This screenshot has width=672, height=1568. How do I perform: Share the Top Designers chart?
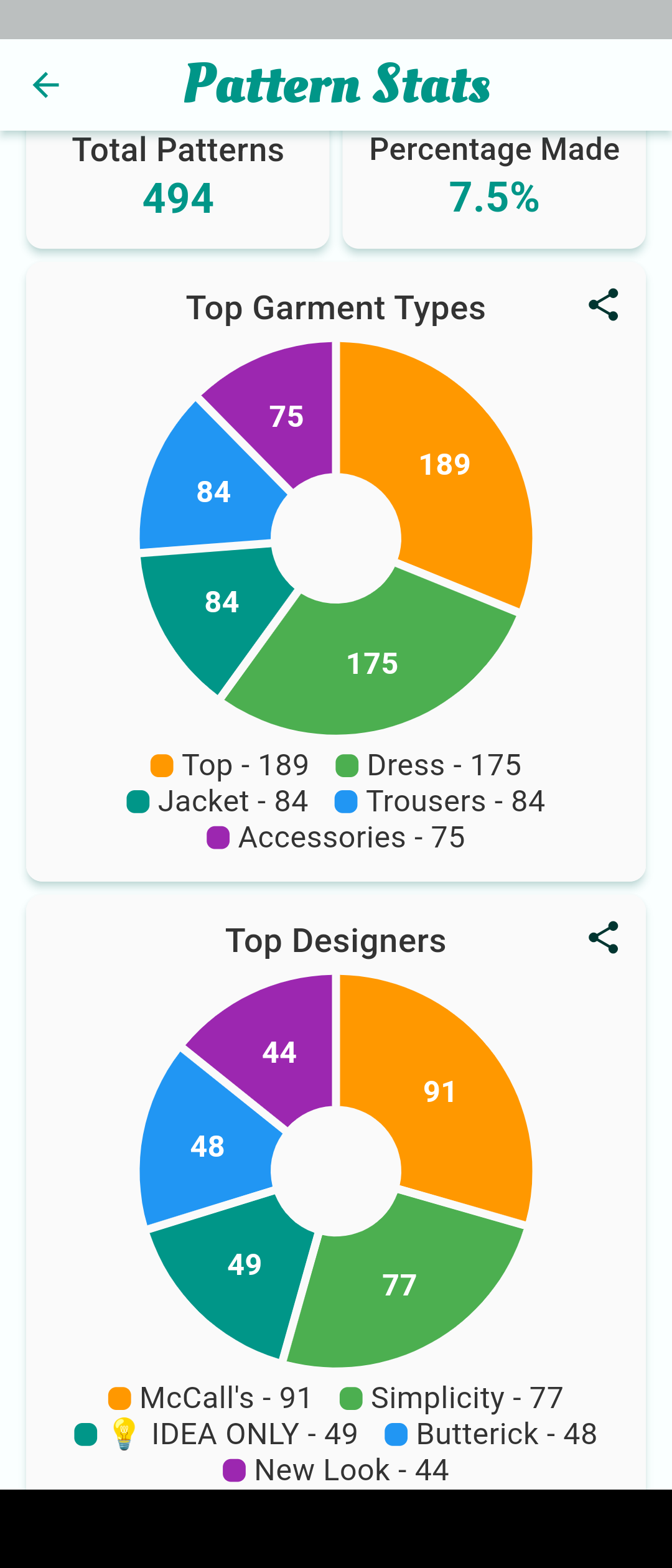(603, 938)
